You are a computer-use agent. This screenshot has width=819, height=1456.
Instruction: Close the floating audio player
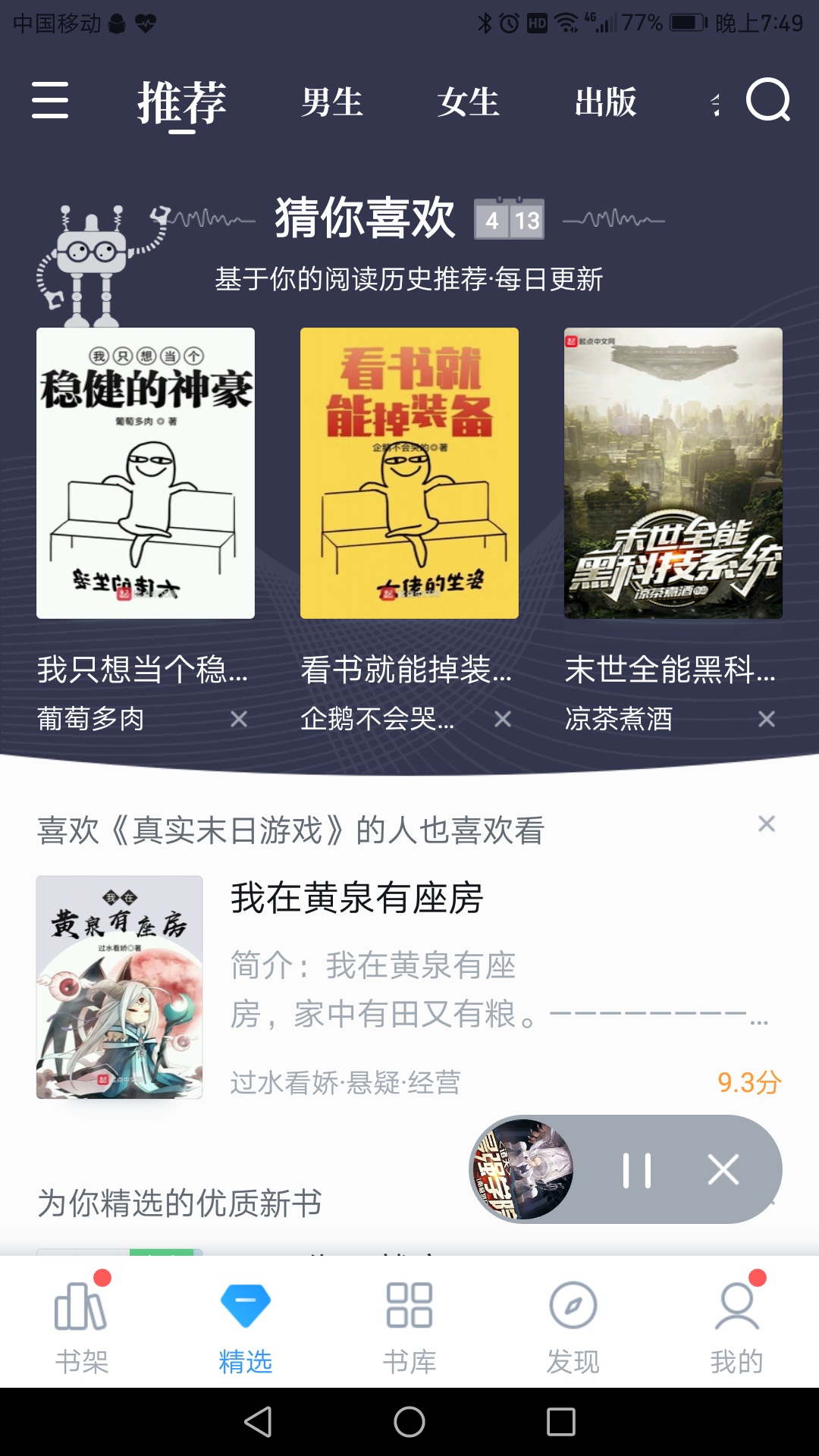[x=723, y=1170]
